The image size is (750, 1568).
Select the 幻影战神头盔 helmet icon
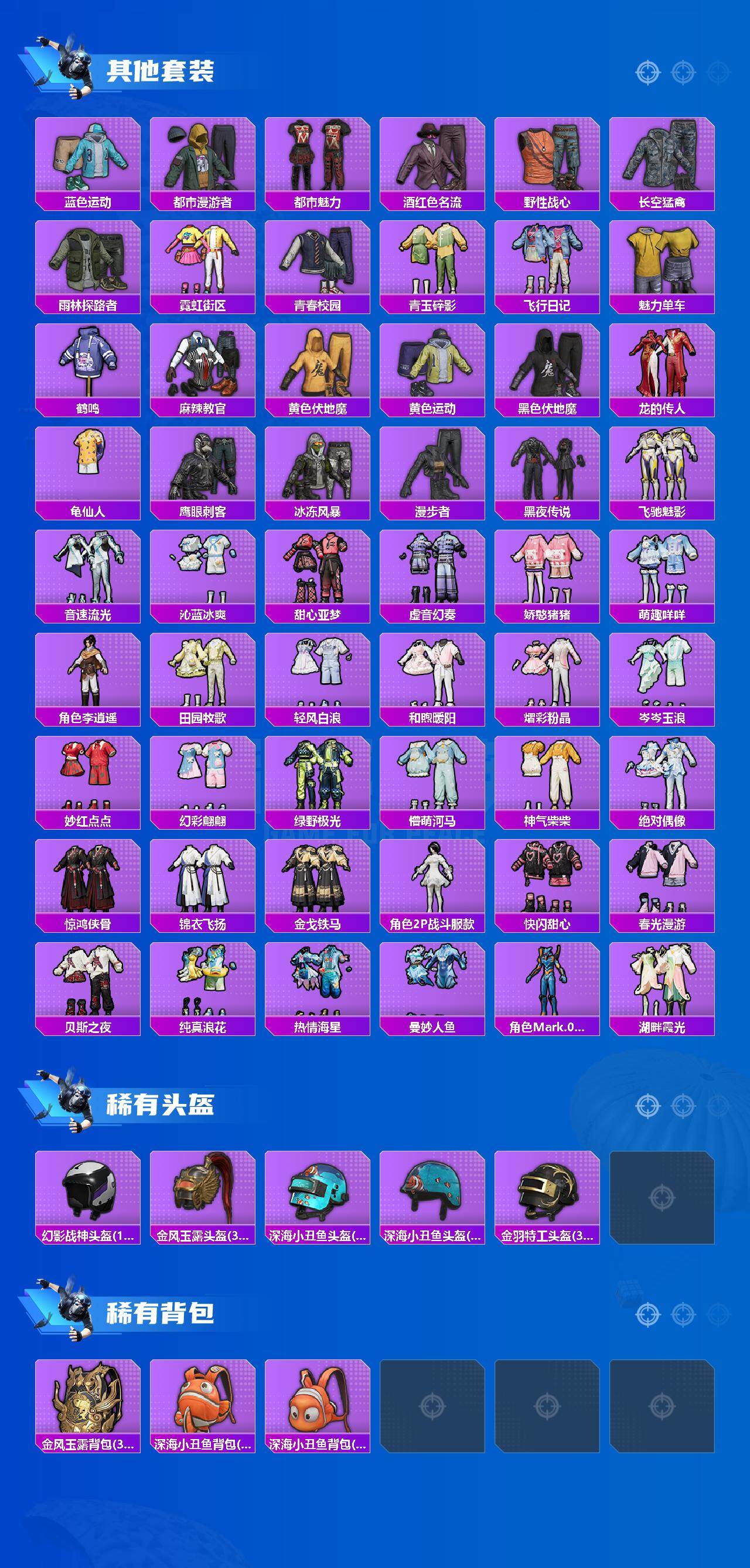[x=88, y=1187]
